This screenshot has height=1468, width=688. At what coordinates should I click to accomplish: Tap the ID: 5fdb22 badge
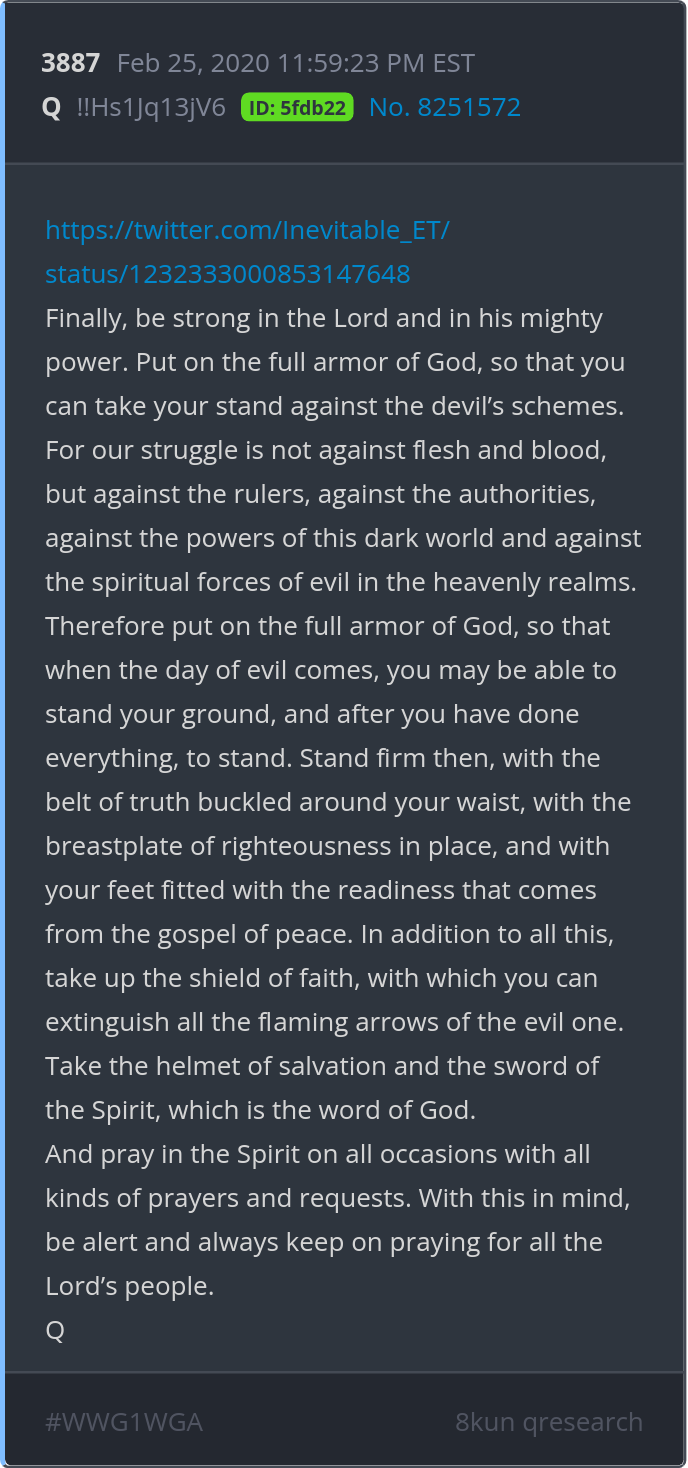click(297, 108)
